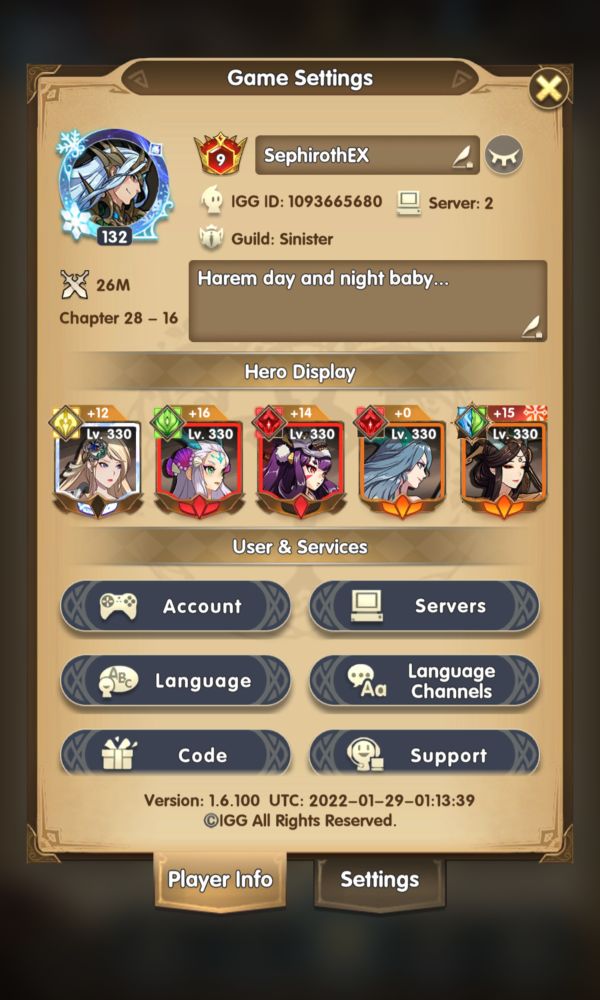
Task: Open the Code redemption button
Action: (x=176, y=755)
